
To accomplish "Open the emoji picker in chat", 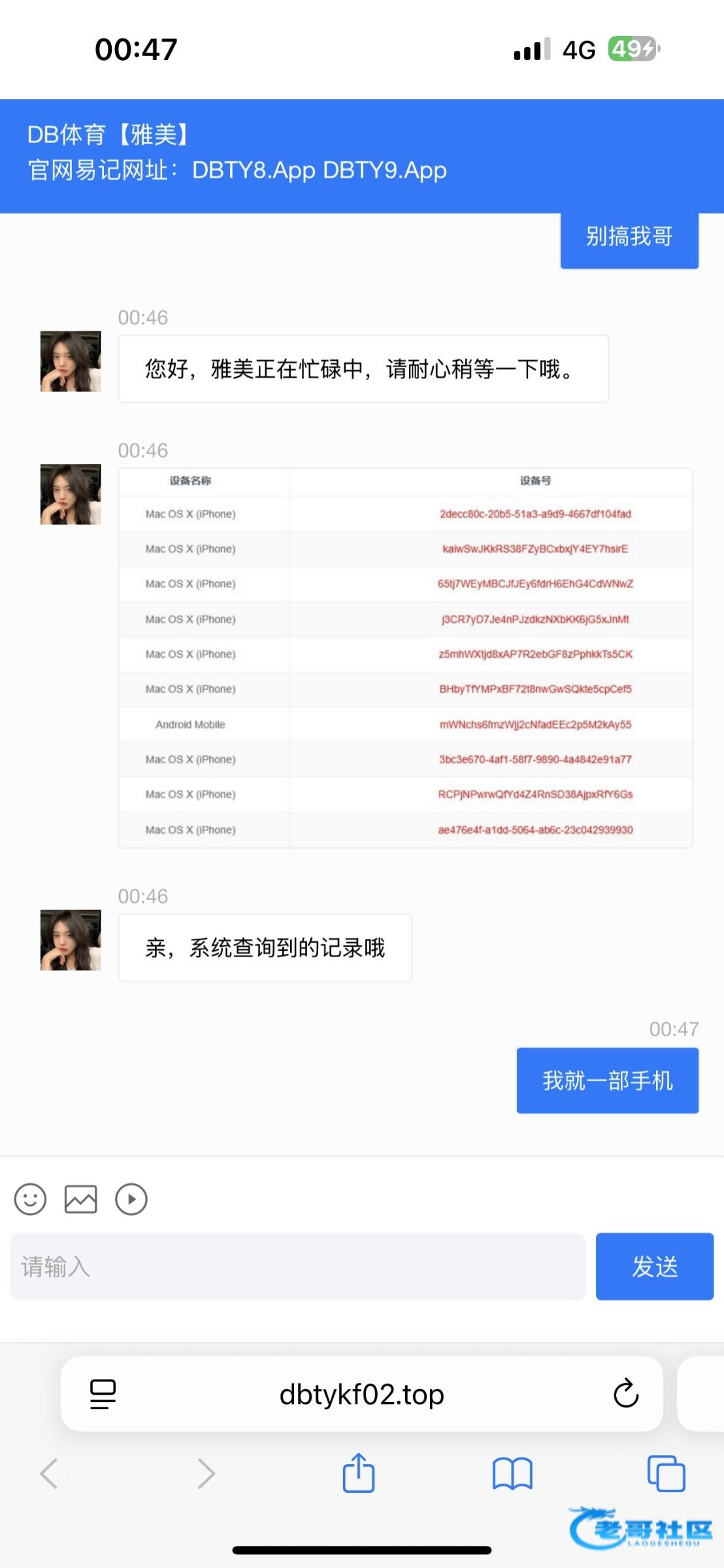I will (30, 1199).
